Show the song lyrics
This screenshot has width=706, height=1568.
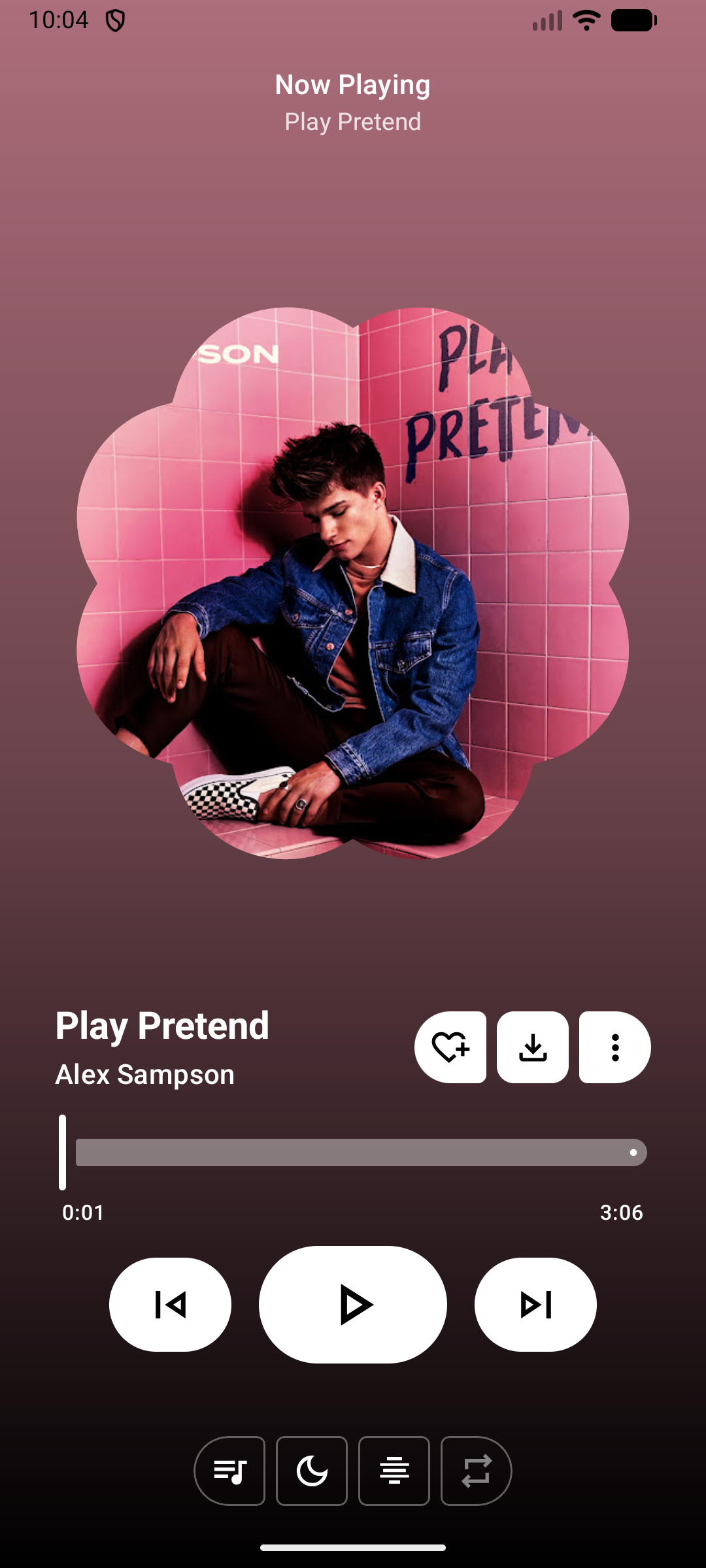pos(394,1471)
